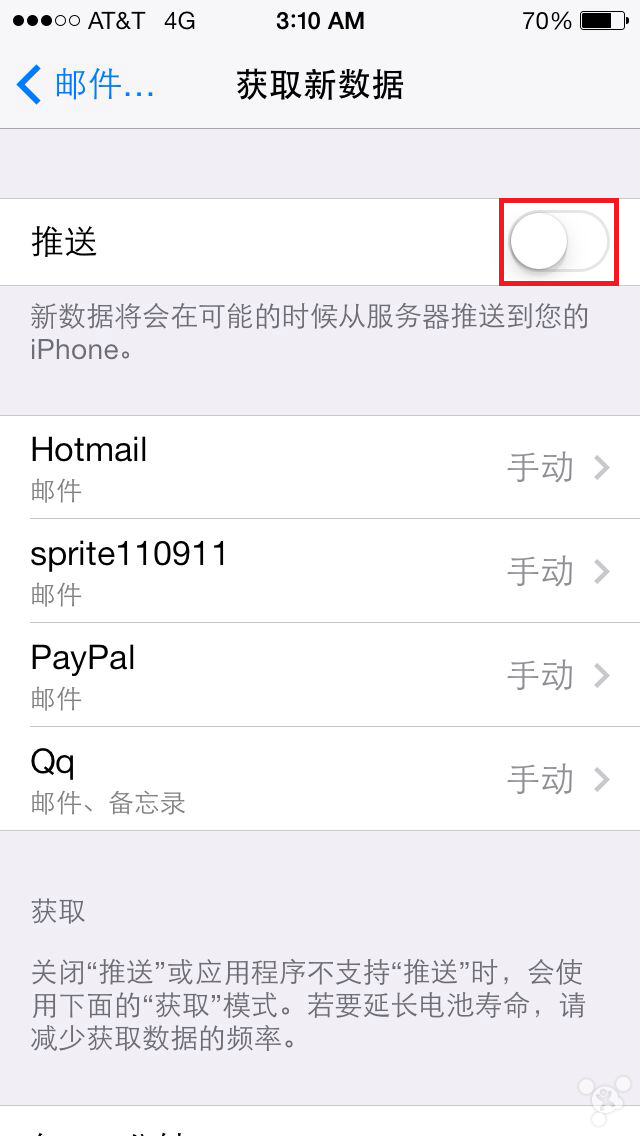Go back to the 邮件 settings page
The height and width of the screenshot is (1136, 640).
tap(85, 85)
